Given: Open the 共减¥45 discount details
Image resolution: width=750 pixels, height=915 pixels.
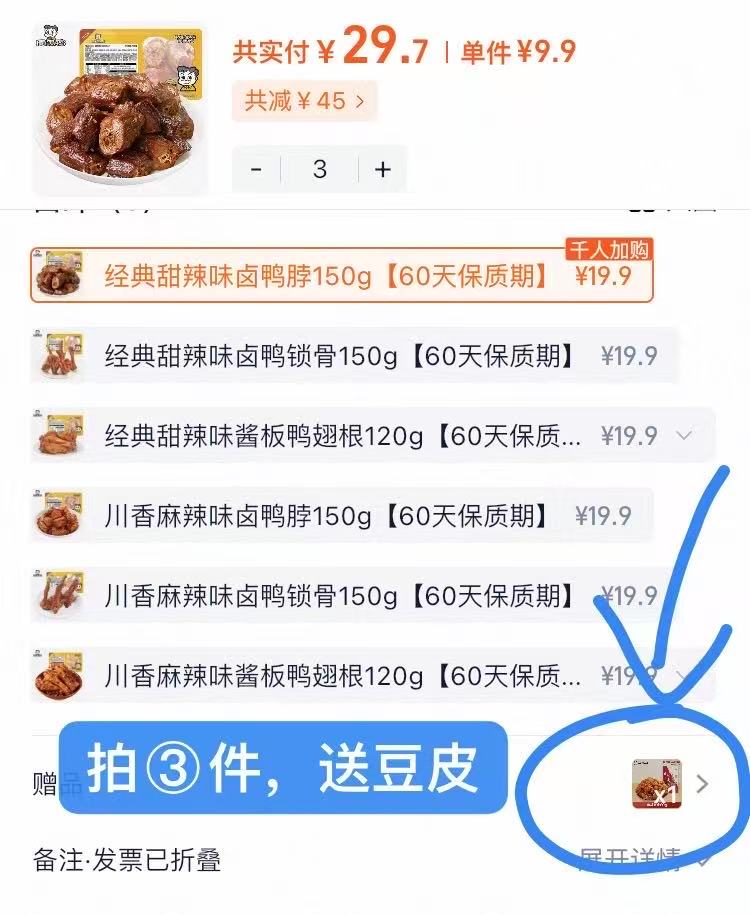Looking at the screenshot, I should 304,101.
